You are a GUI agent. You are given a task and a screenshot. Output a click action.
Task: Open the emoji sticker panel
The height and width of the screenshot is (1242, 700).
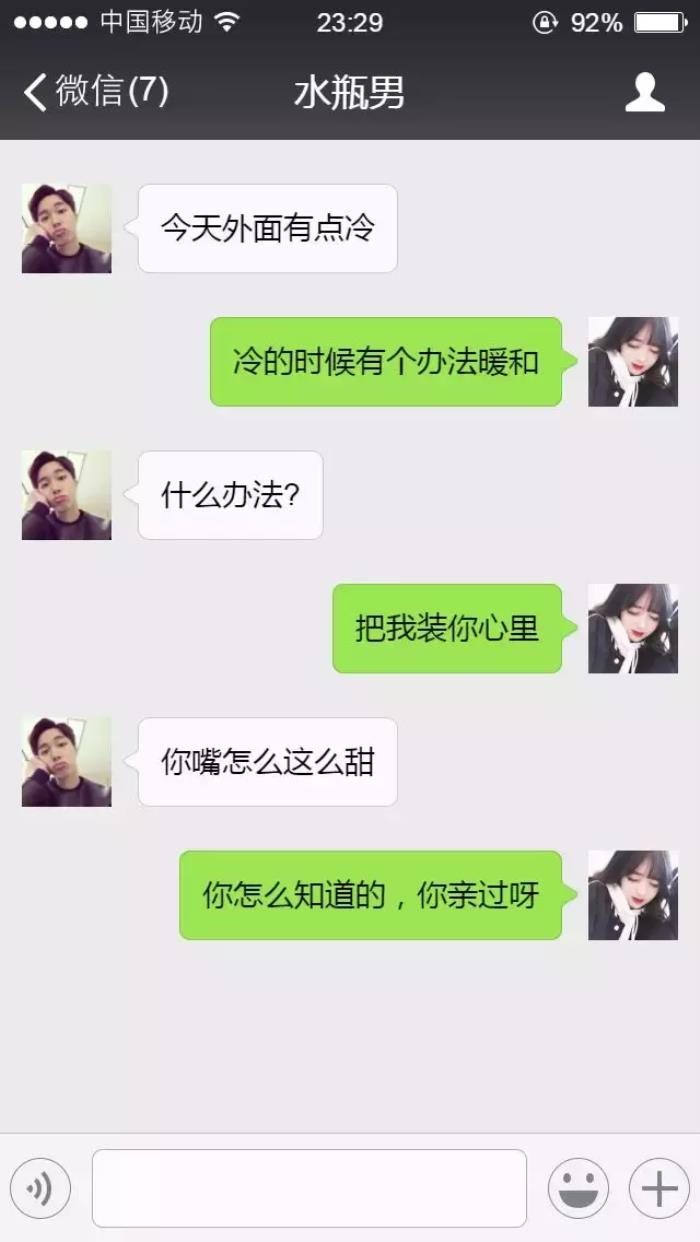(578, 1188)
